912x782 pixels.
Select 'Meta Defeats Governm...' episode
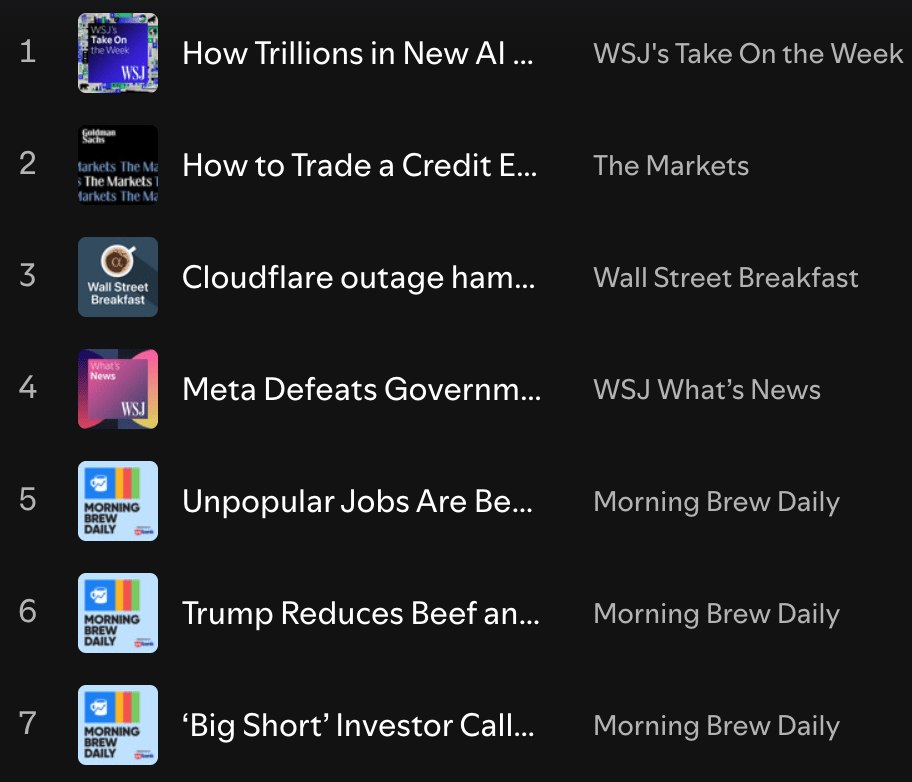tap(361, 389)
